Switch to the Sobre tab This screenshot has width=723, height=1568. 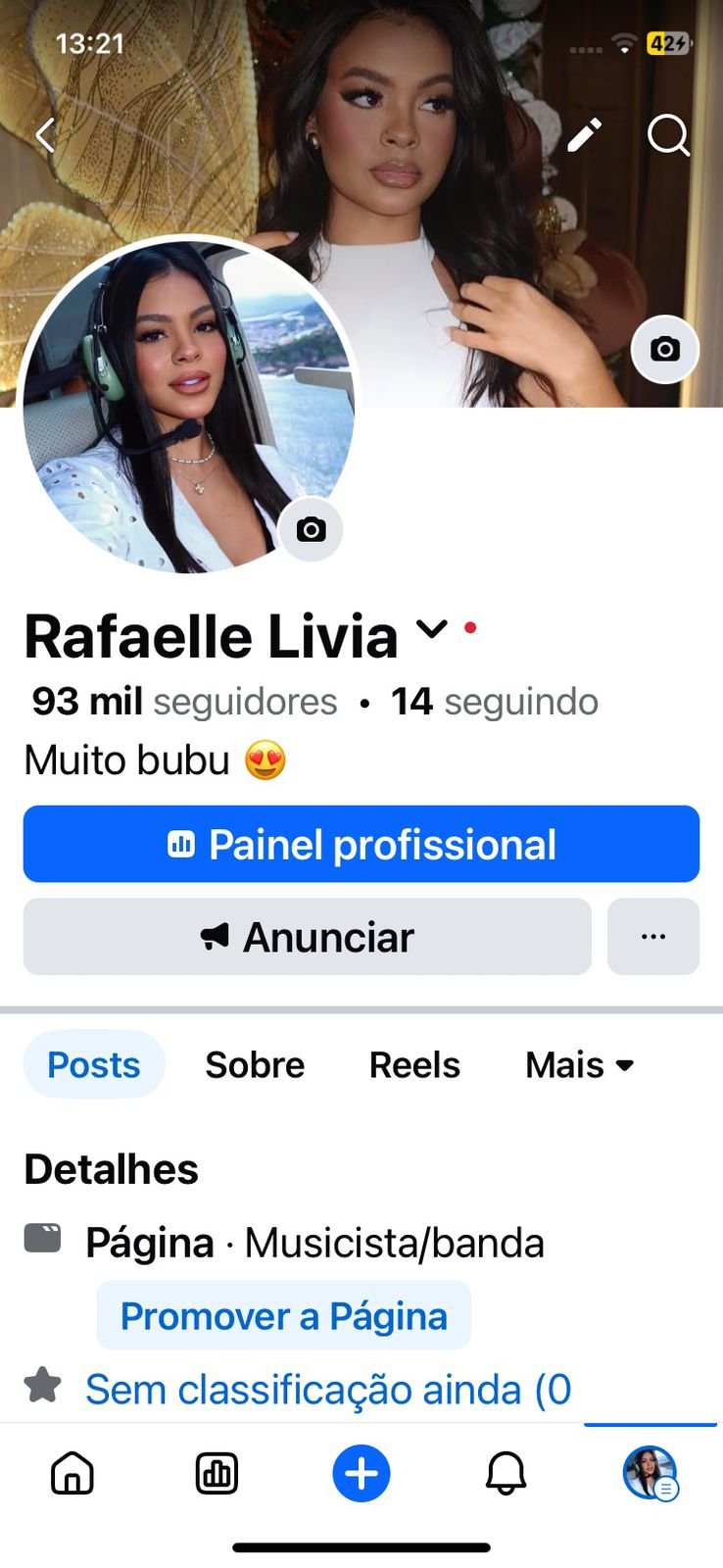[255, 1065]
